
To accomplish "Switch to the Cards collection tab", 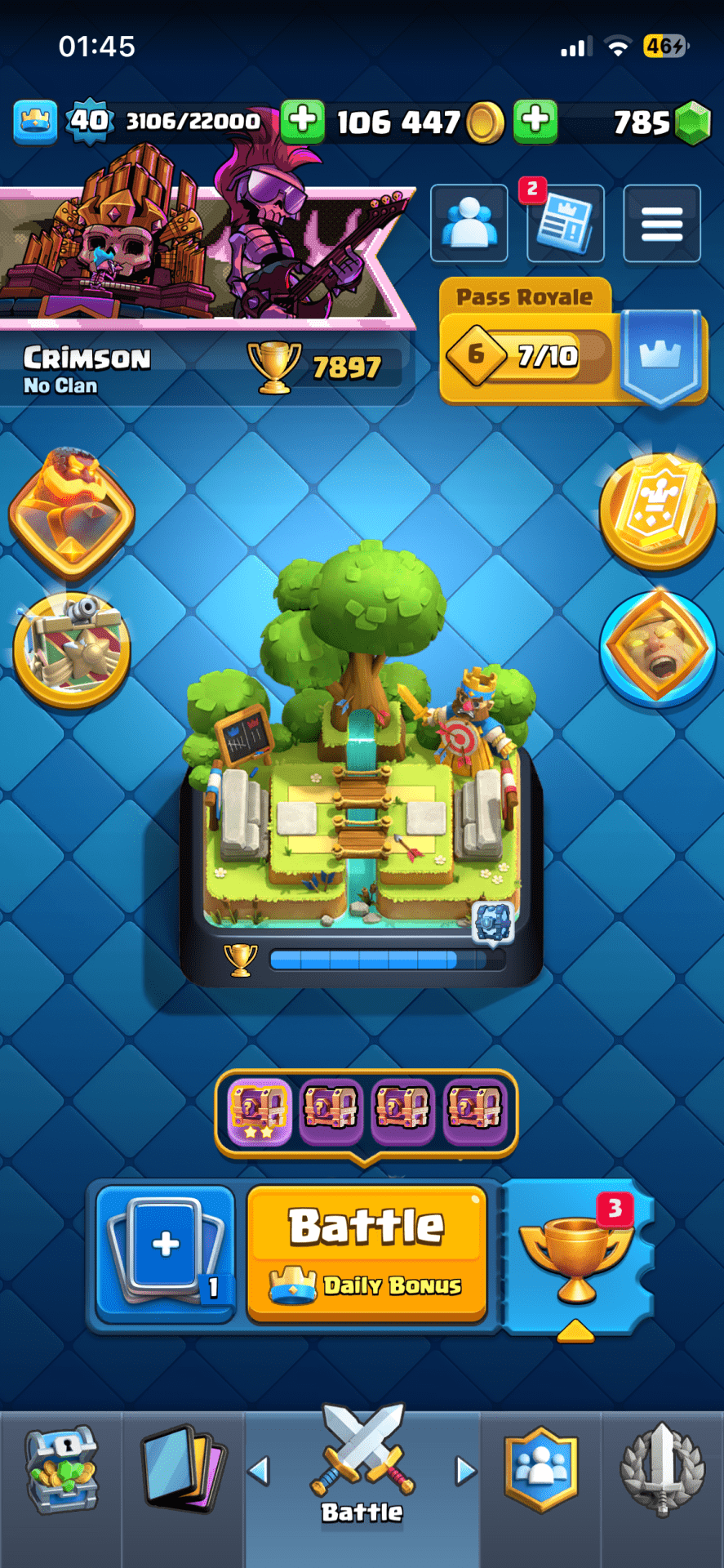I will point(184,1470).
